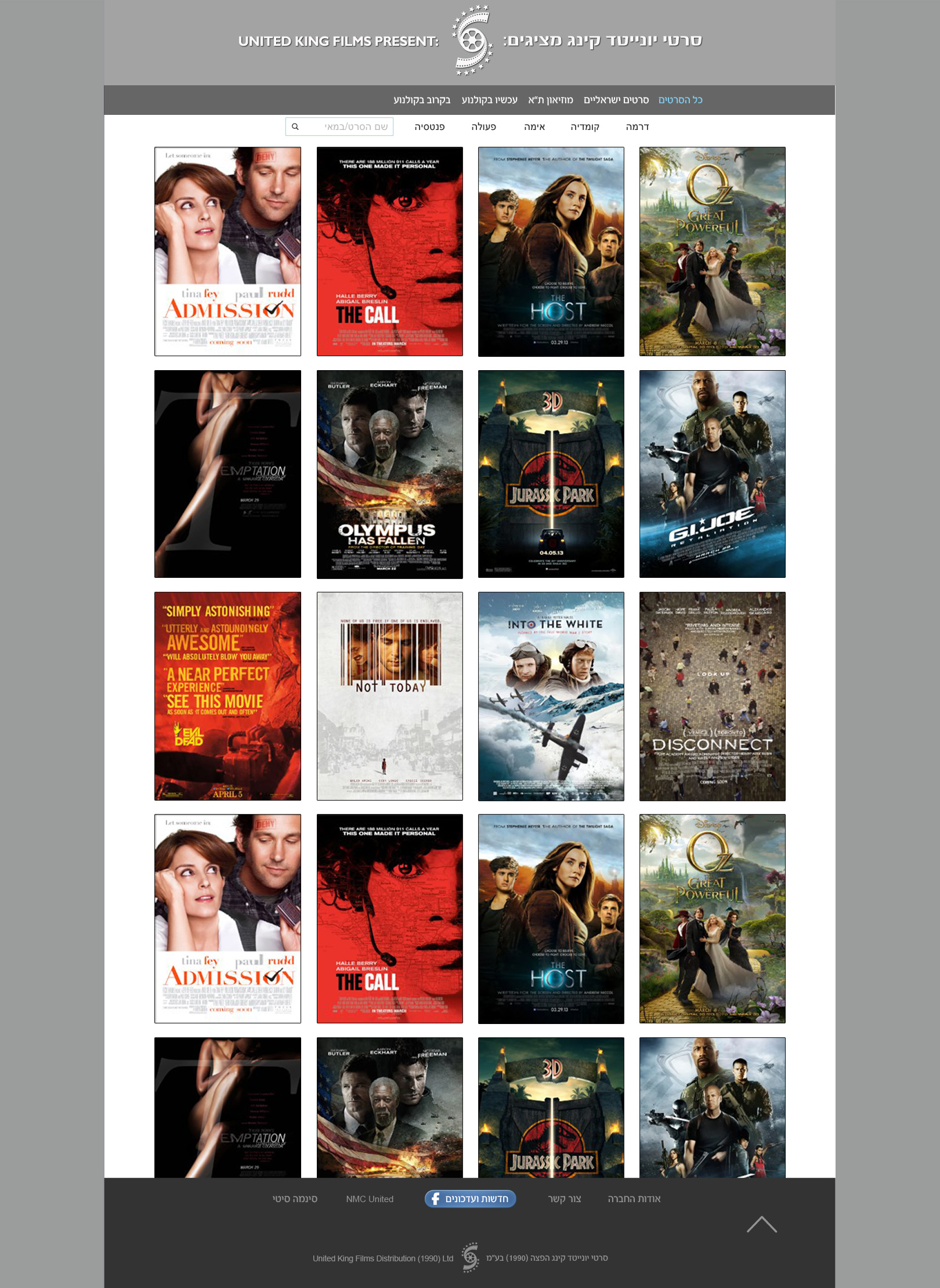
Task: Open the NMC United footer link
Action: click(370, 1199)
